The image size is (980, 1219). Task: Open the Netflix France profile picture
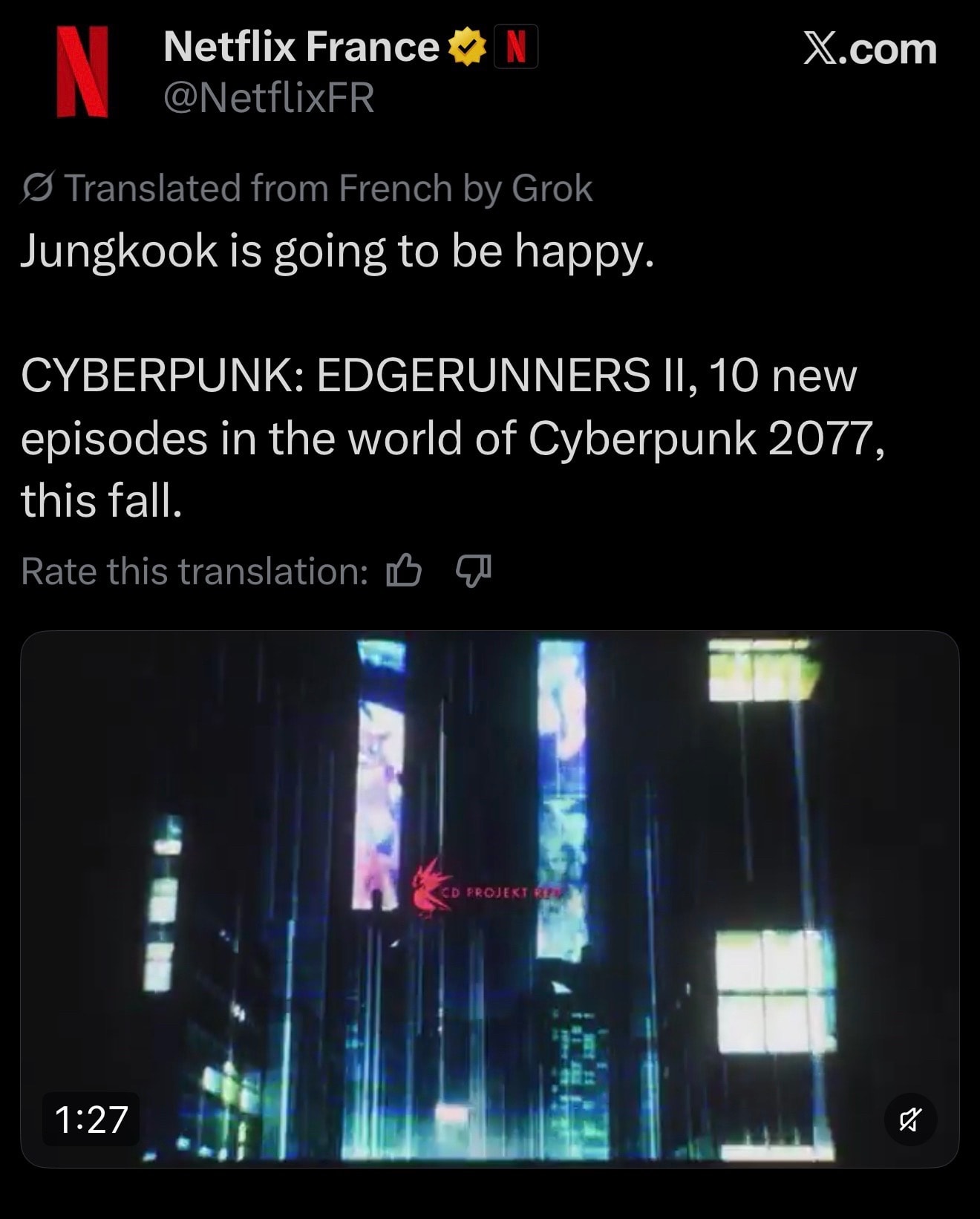coord(82,72)
